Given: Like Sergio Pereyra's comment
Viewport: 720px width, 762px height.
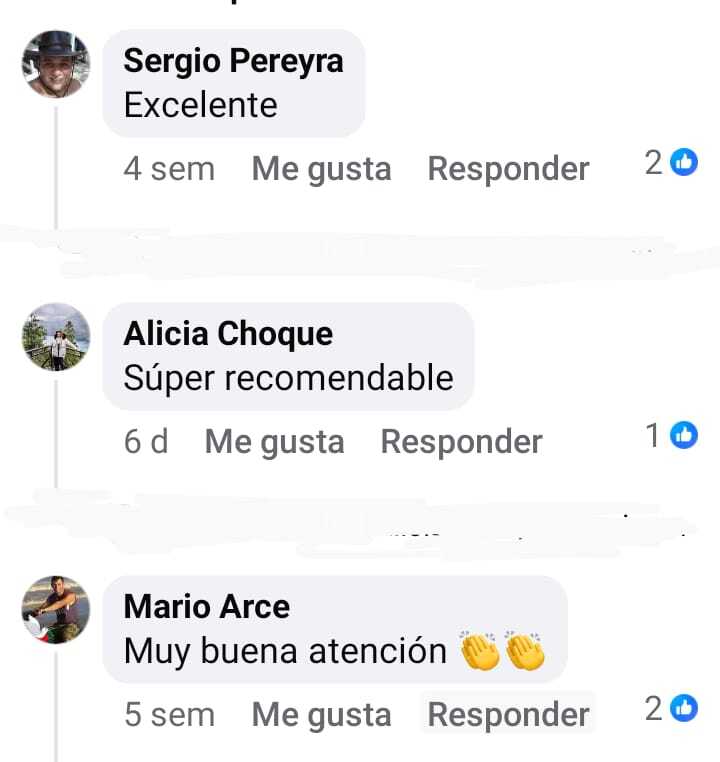Looking at the screenshot, I should coord(321,169).
